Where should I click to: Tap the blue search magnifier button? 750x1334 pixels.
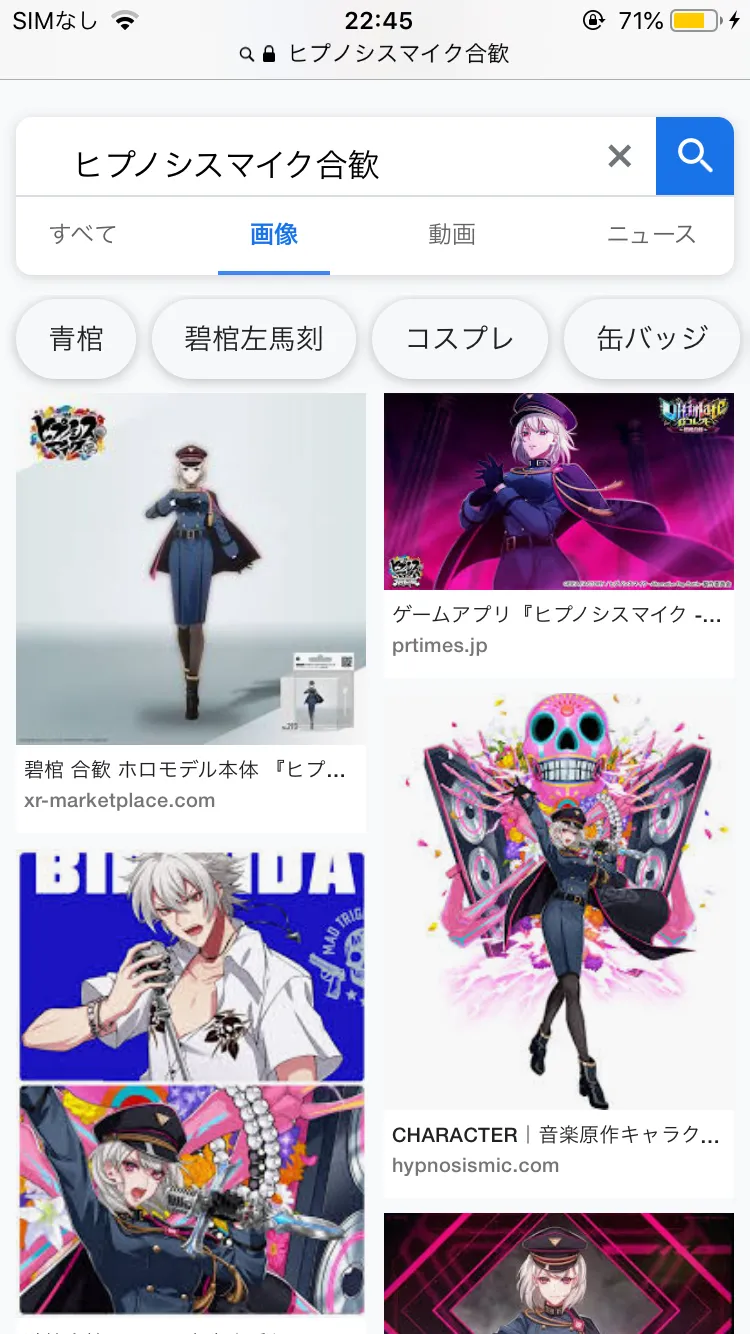(694, 156)
